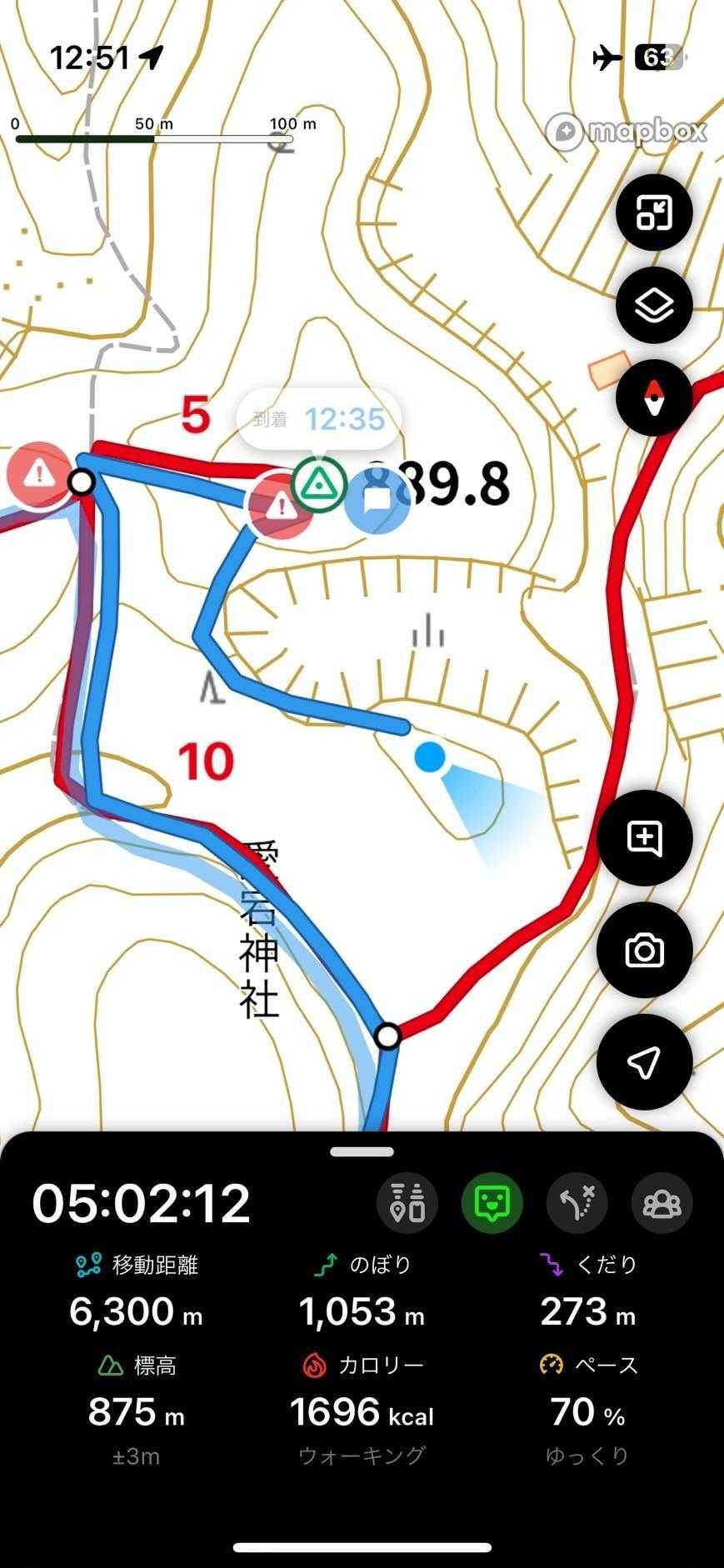View the red warning marker beside the junction
Image resolution: width=724 pixels, height=1568 pixels.
tap(37, 475)
